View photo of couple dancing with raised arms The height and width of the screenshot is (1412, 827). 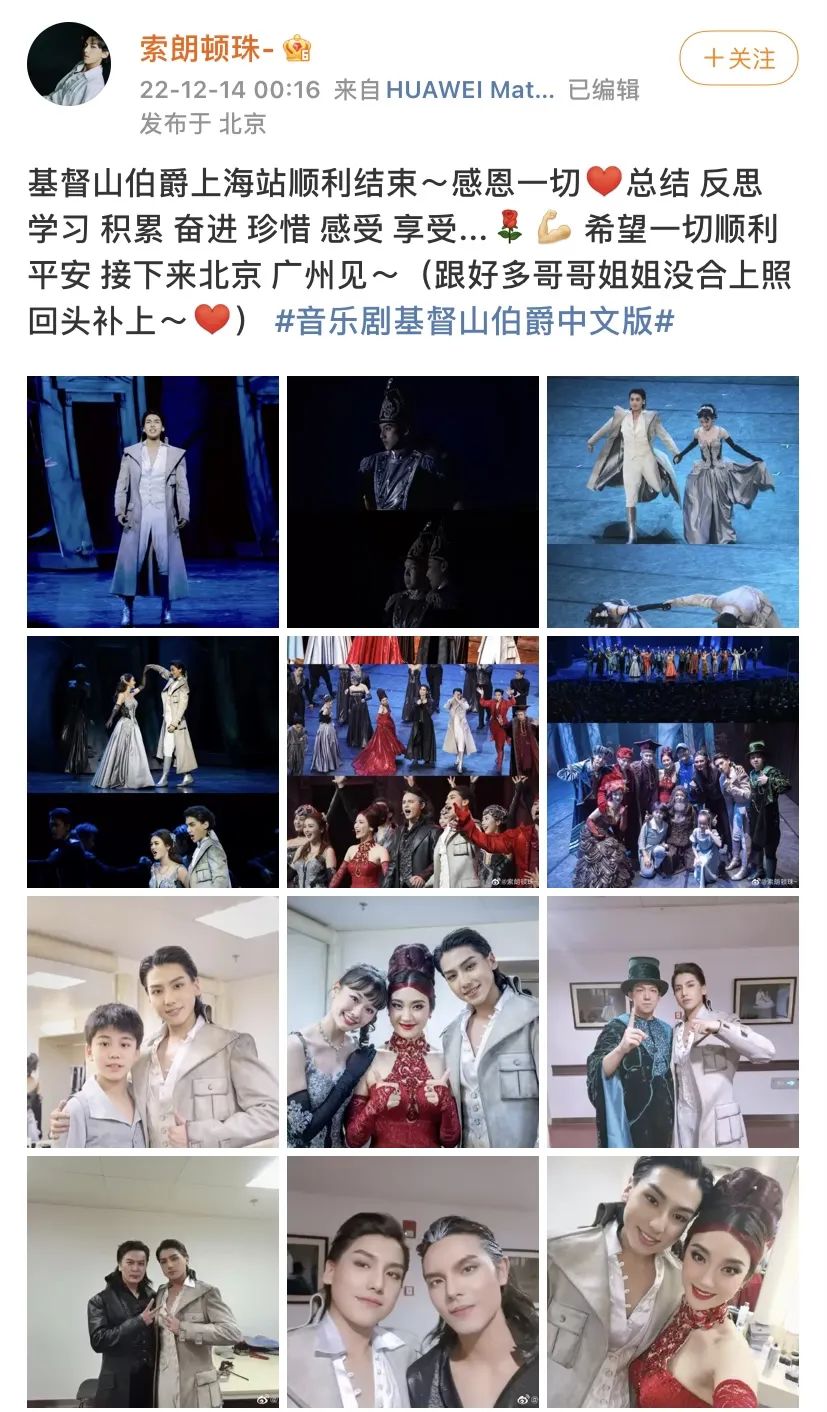coord(153,762)
